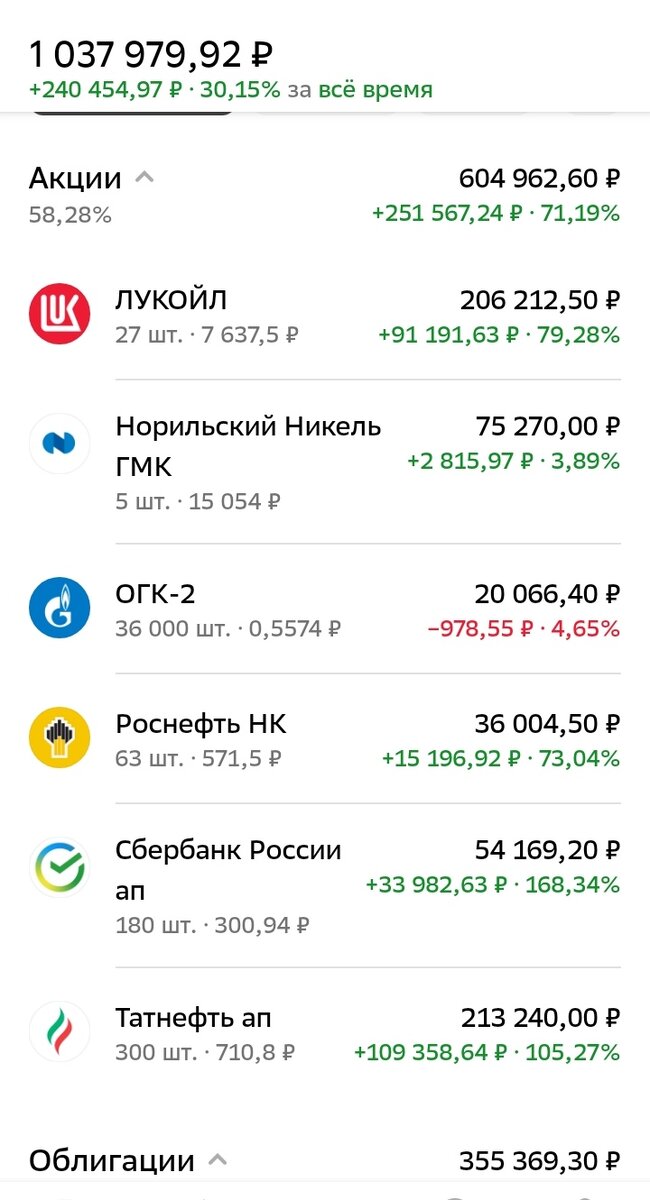
Task: Collapse the Облигации section
Action: (218, 1161)
